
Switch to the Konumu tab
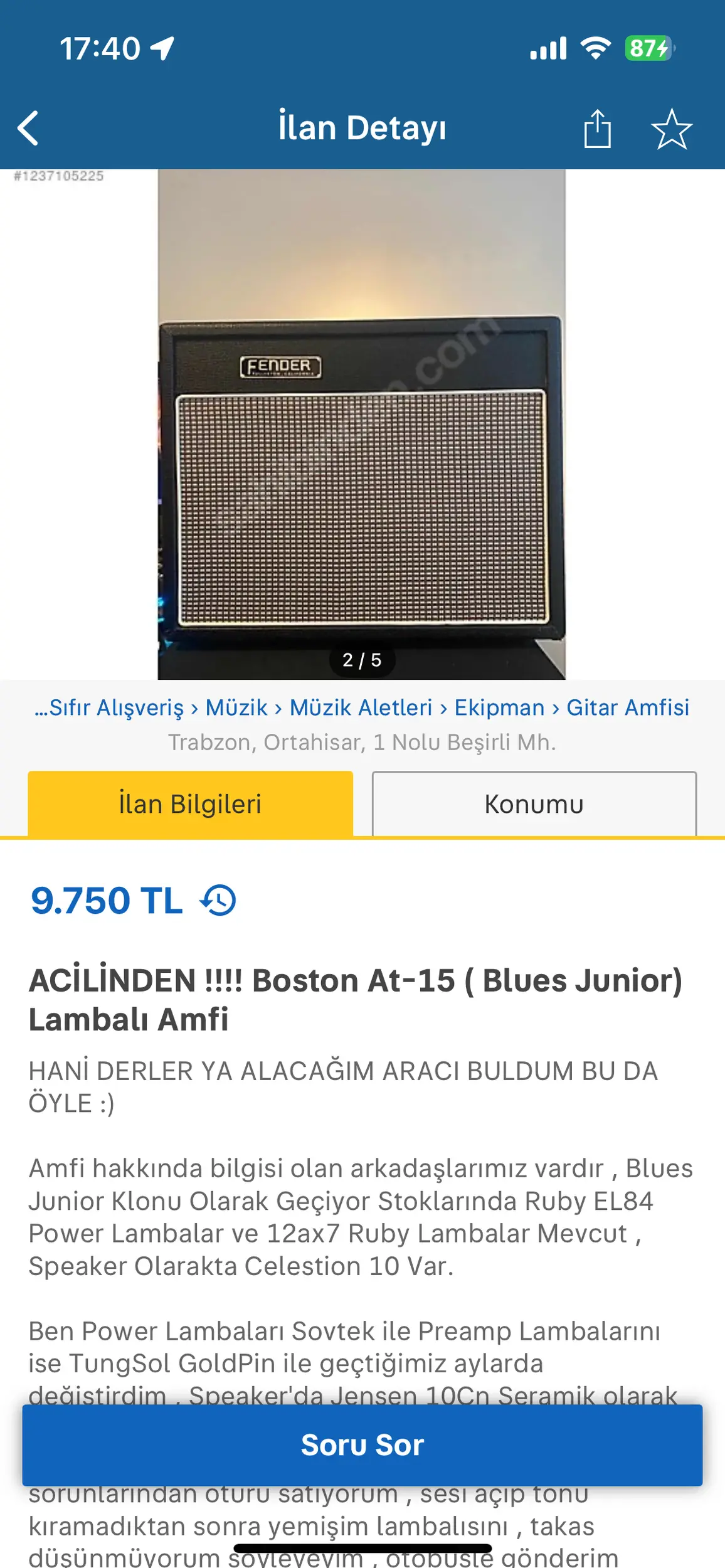click(534, 804)
